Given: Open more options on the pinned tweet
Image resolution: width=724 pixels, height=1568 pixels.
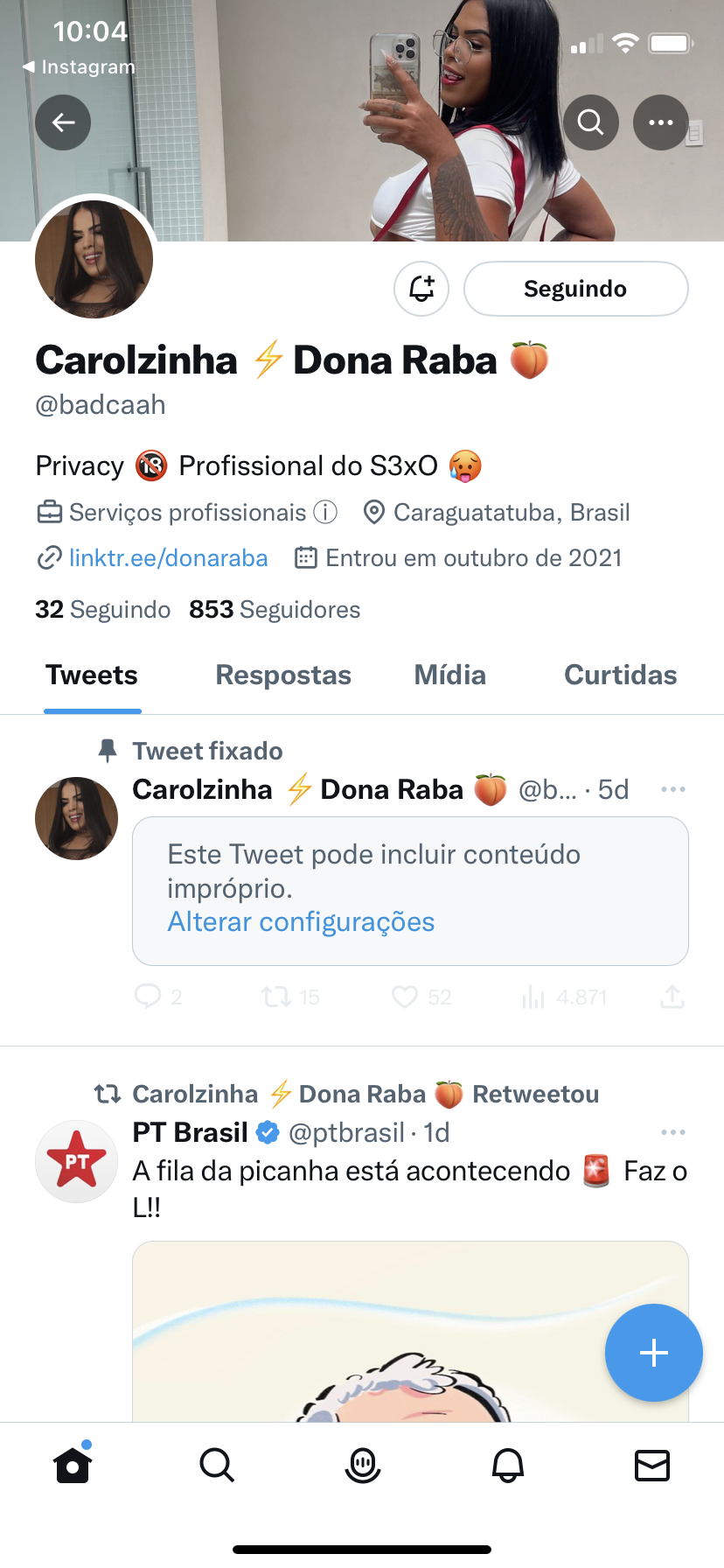Looking at the screenshot, I should tap(672, 790).
